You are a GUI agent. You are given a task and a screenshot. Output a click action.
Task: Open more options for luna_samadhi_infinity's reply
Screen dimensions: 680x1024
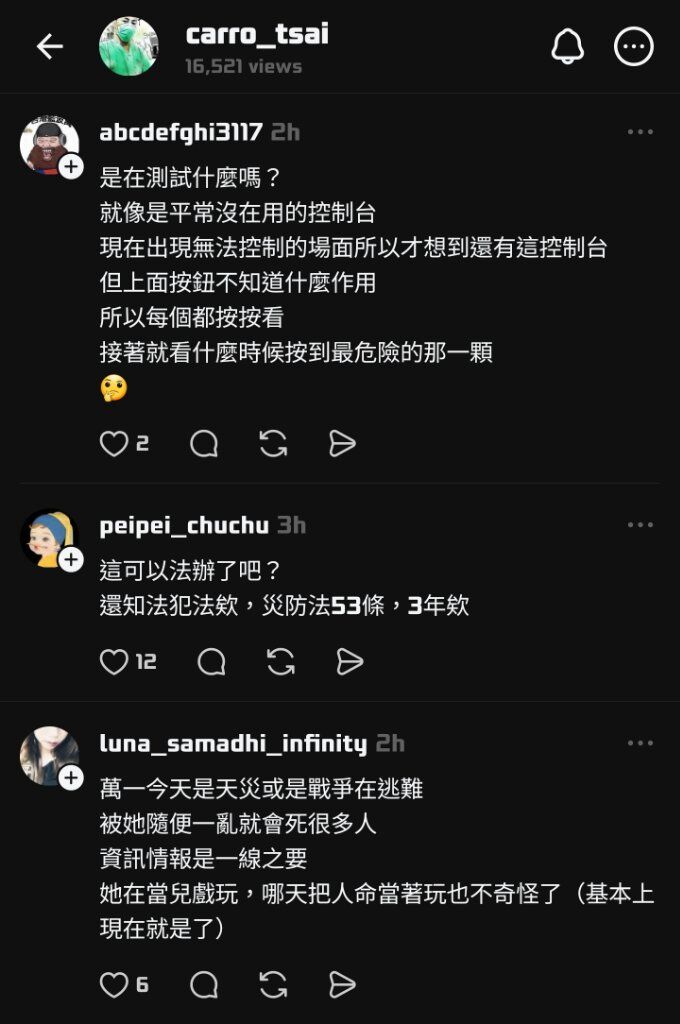[640, 743]
